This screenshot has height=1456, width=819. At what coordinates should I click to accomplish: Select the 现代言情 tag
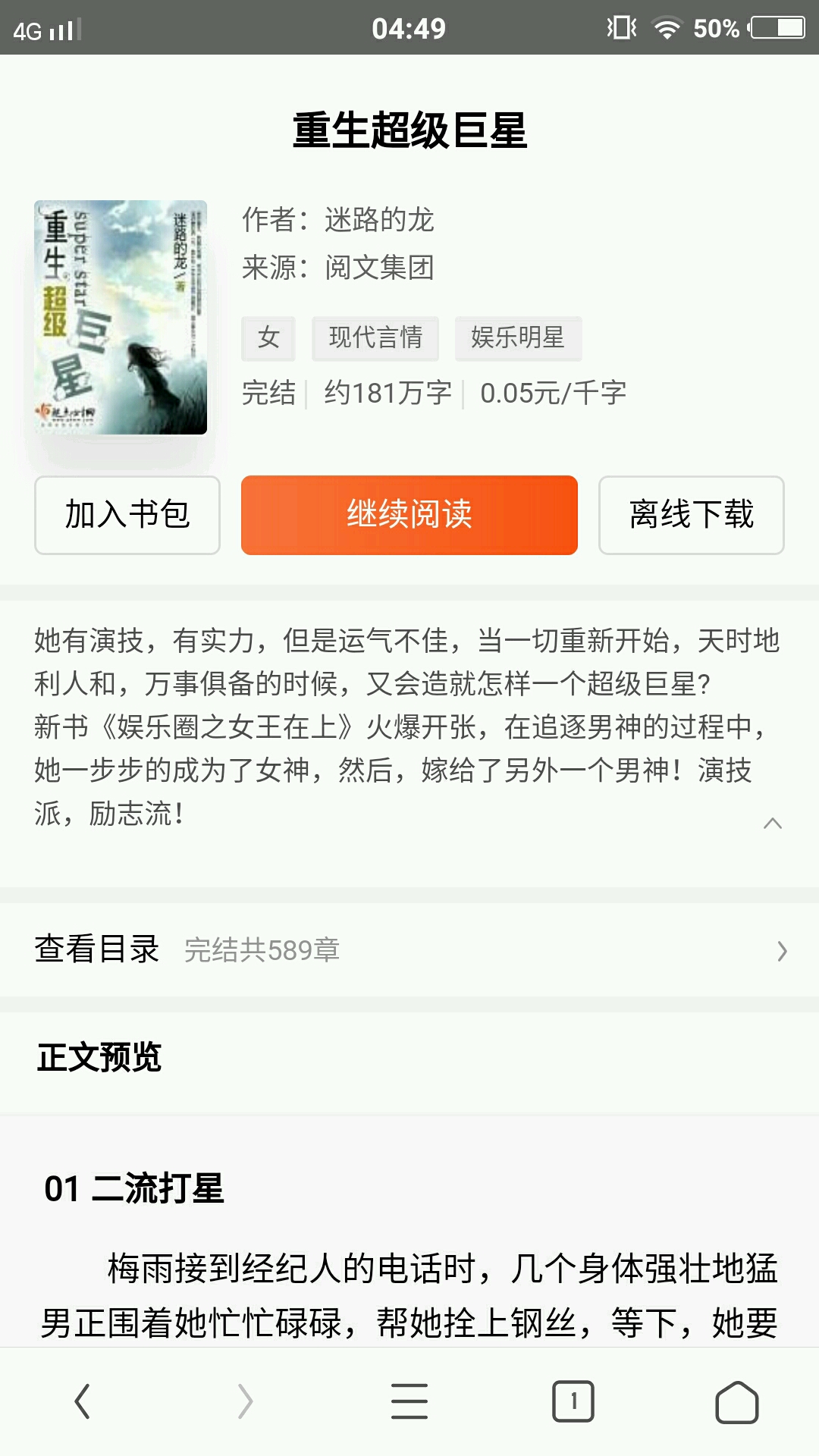(x=375, y=337)
